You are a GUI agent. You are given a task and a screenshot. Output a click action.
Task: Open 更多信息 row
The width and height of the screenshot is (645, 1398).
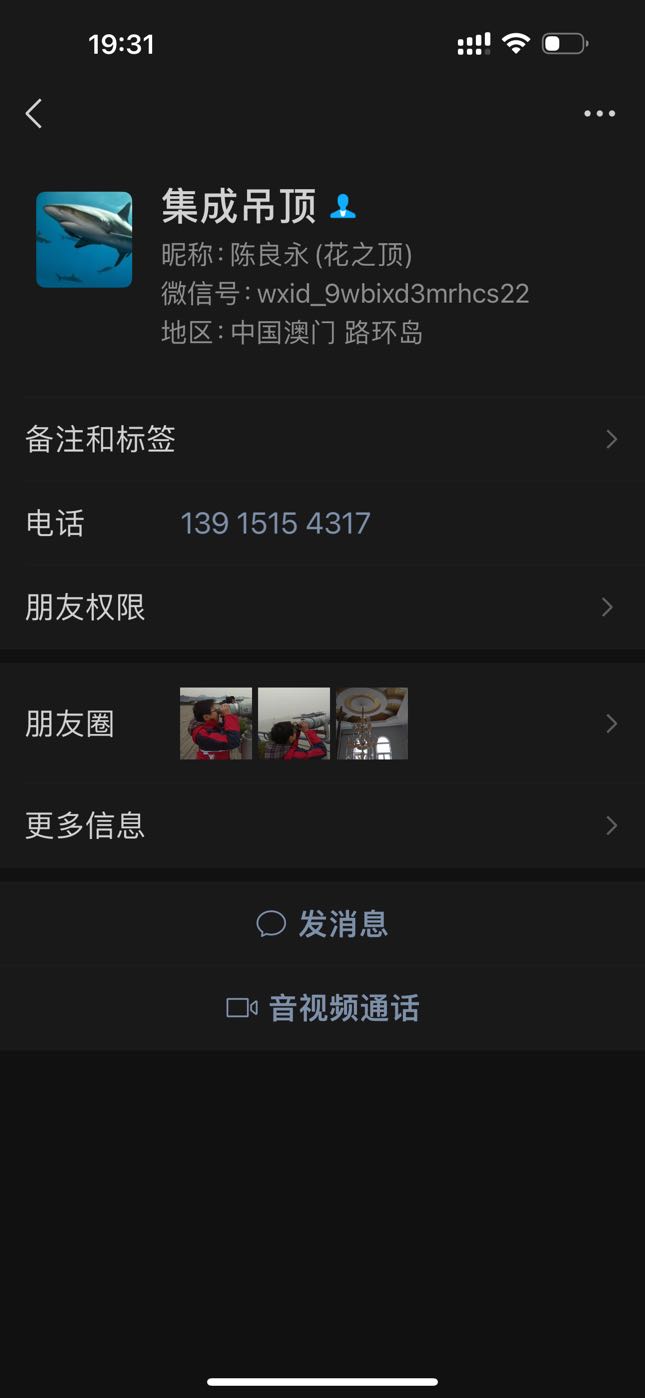pyautogui.click(x=322, y=825)
